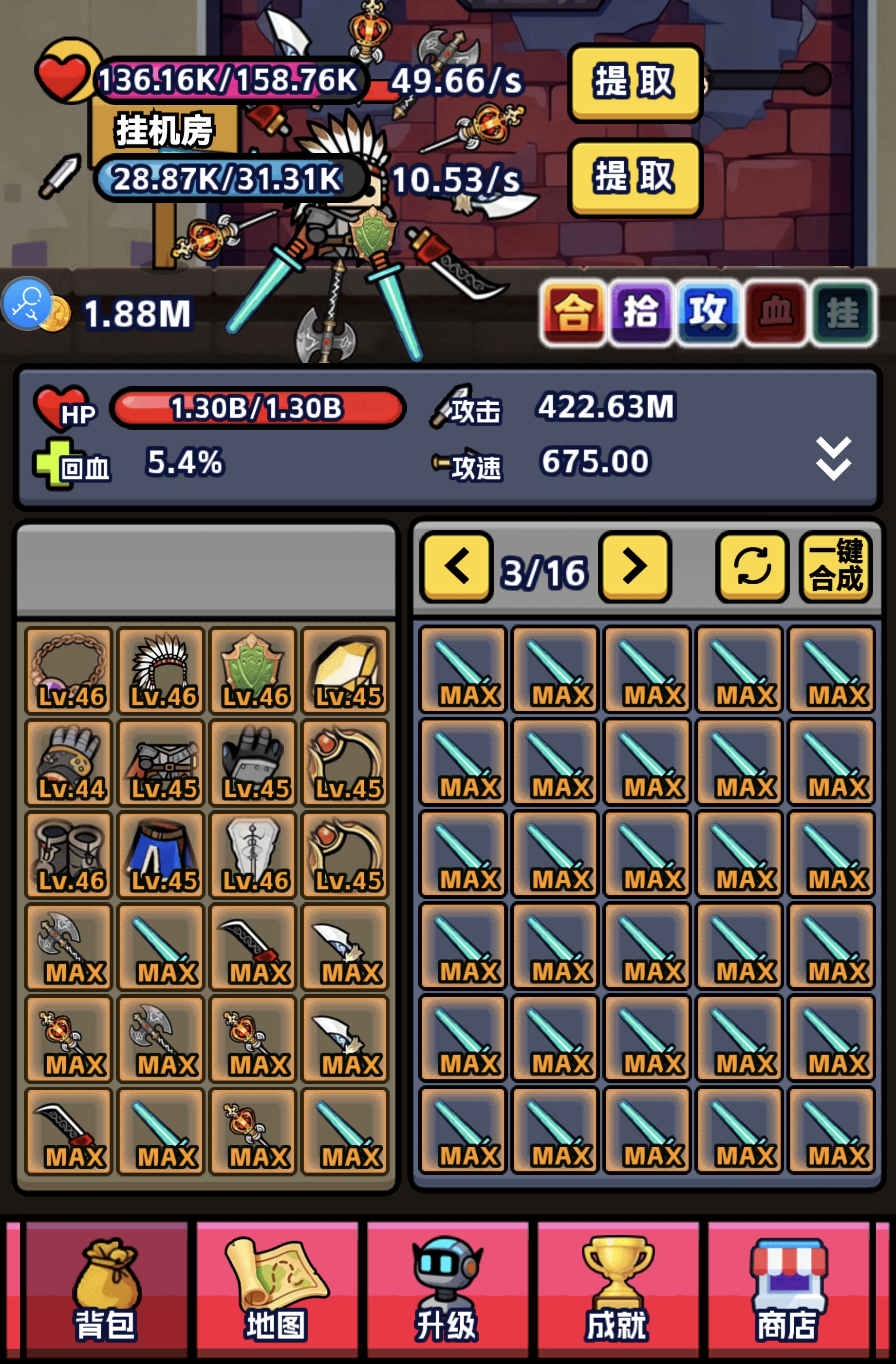Viewport: 896px width, 1364px height.
Task: Tap the magnifier icon beside the coins
Action: (x=26, y=303)
